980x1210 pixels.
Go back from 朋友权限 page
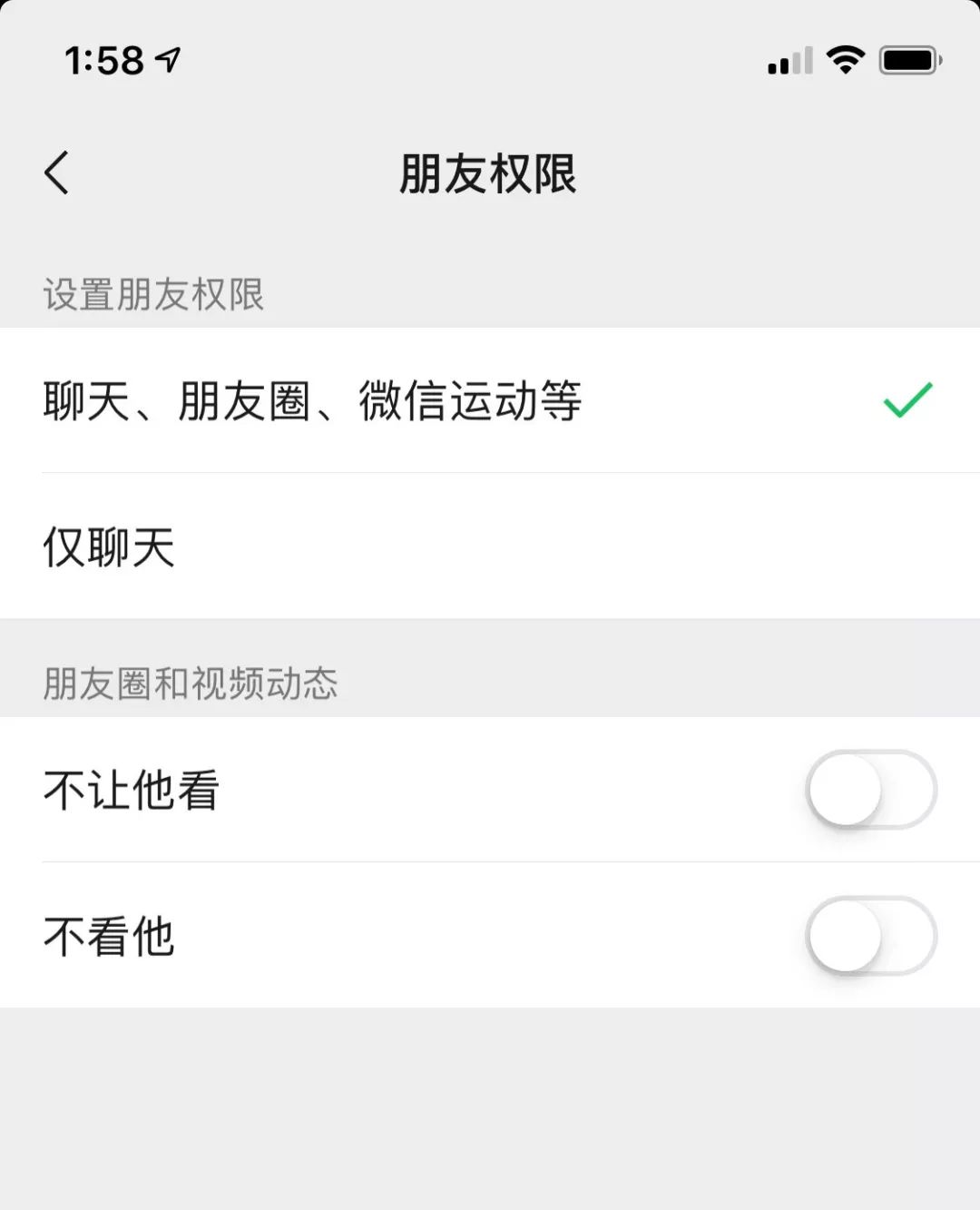(56, 172)
